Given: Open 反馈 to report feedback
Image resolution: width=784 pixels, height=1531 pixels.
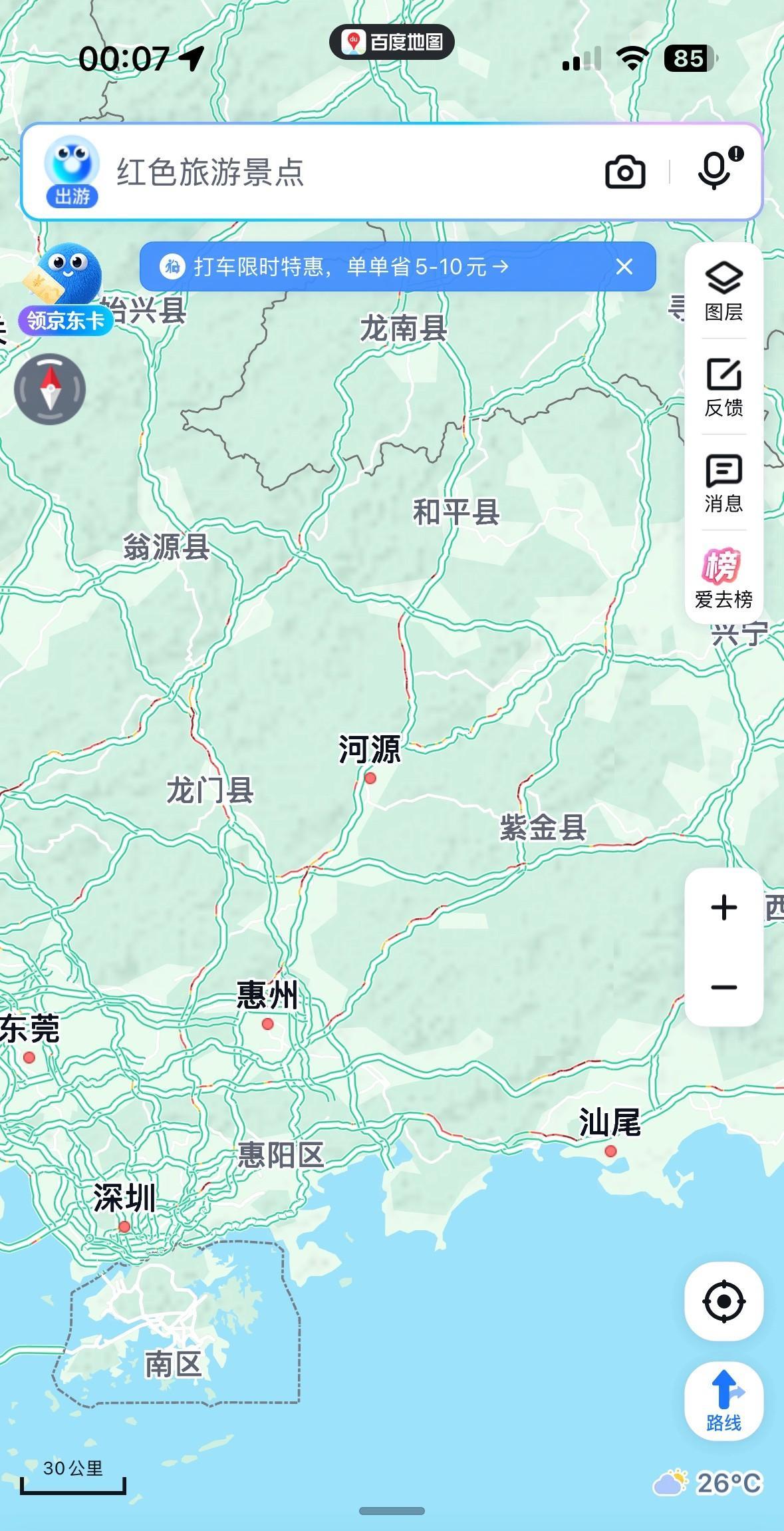Looking at the screenshot, I should 723,387.
